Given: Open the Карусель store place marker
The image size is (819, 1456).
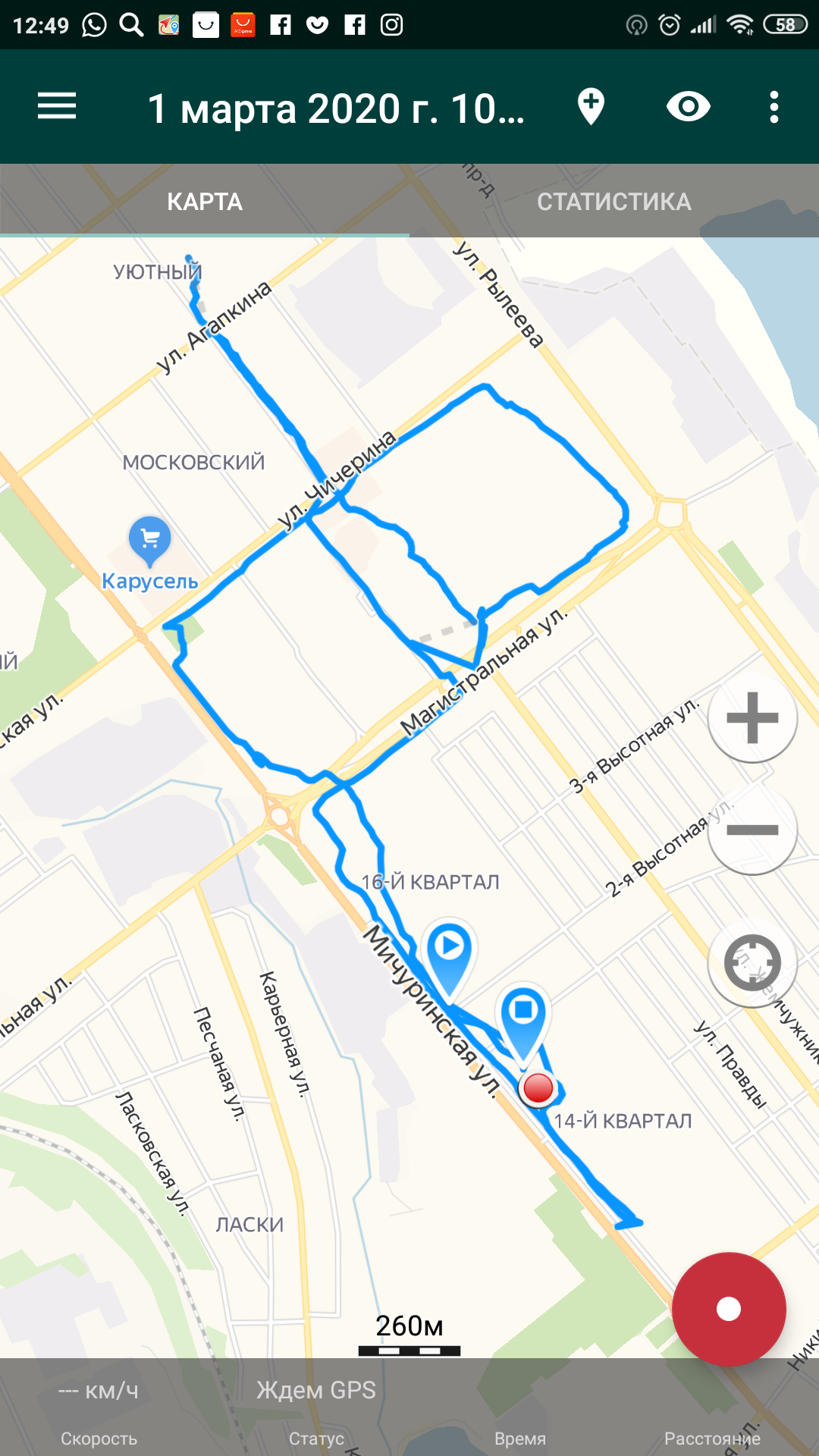Looking at the screenshot, I should (150, 541).
